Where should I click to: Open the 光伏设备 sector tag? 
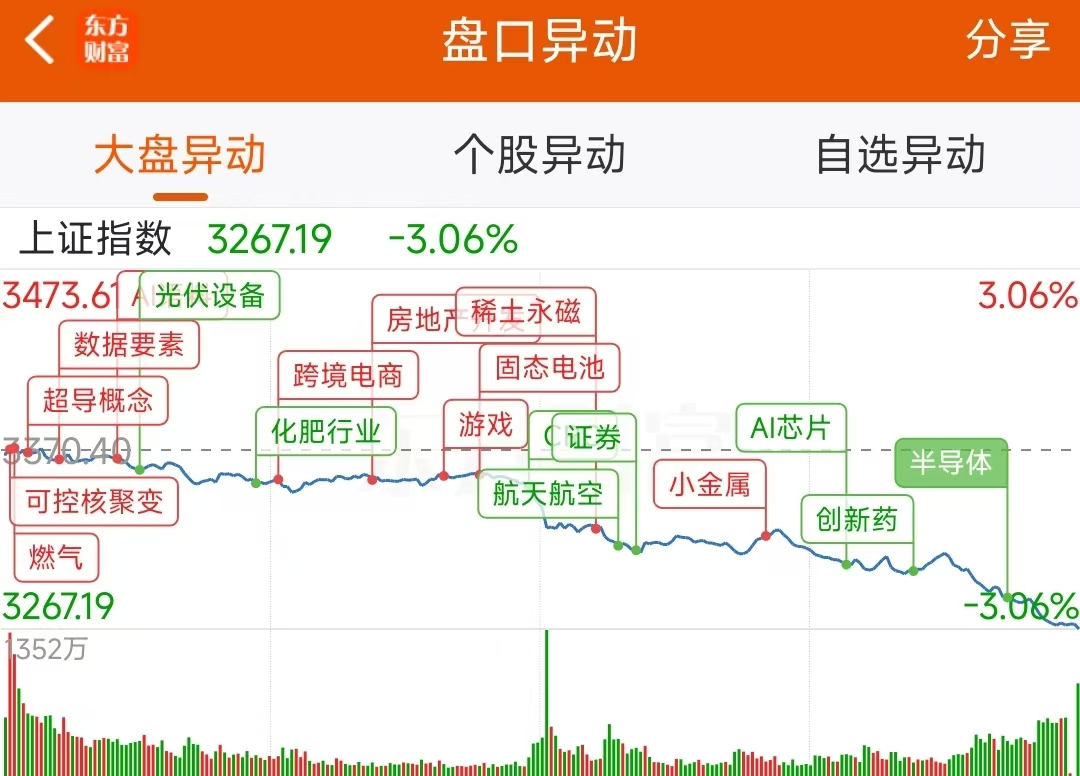(x=210, y=295)
